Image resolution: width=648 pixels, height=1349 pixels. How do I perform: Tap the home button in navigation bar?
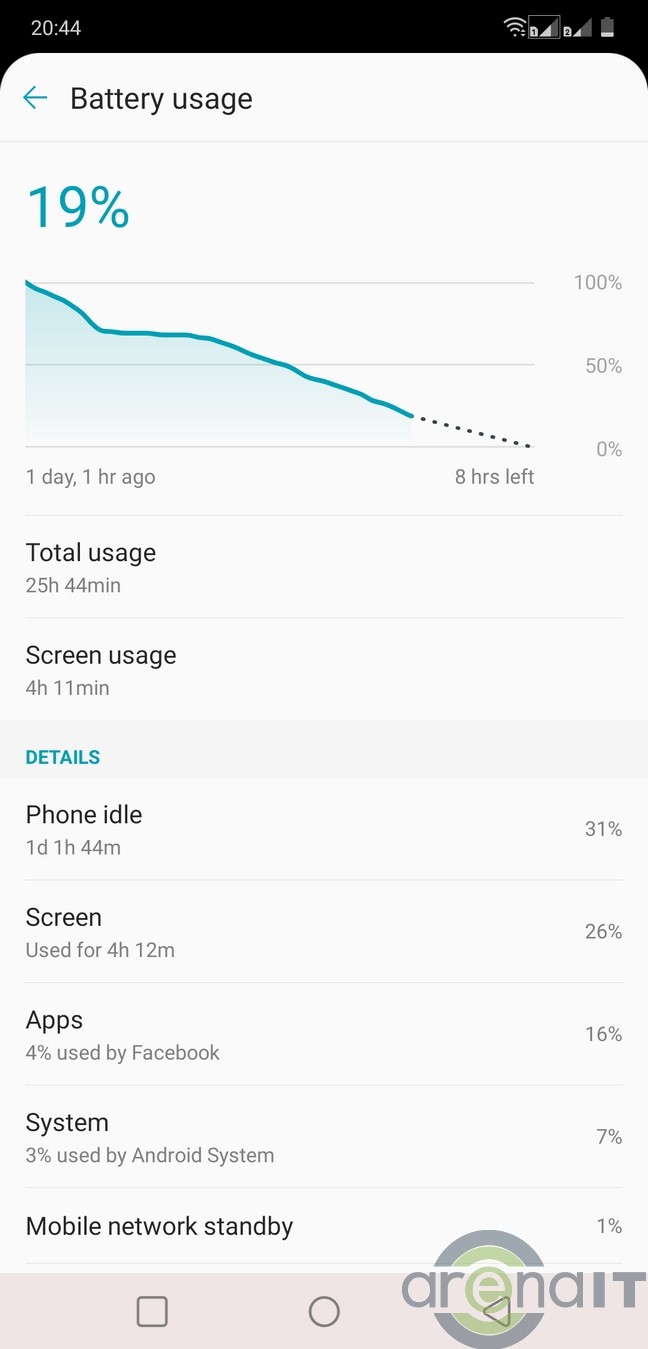tap(324, 1311)
